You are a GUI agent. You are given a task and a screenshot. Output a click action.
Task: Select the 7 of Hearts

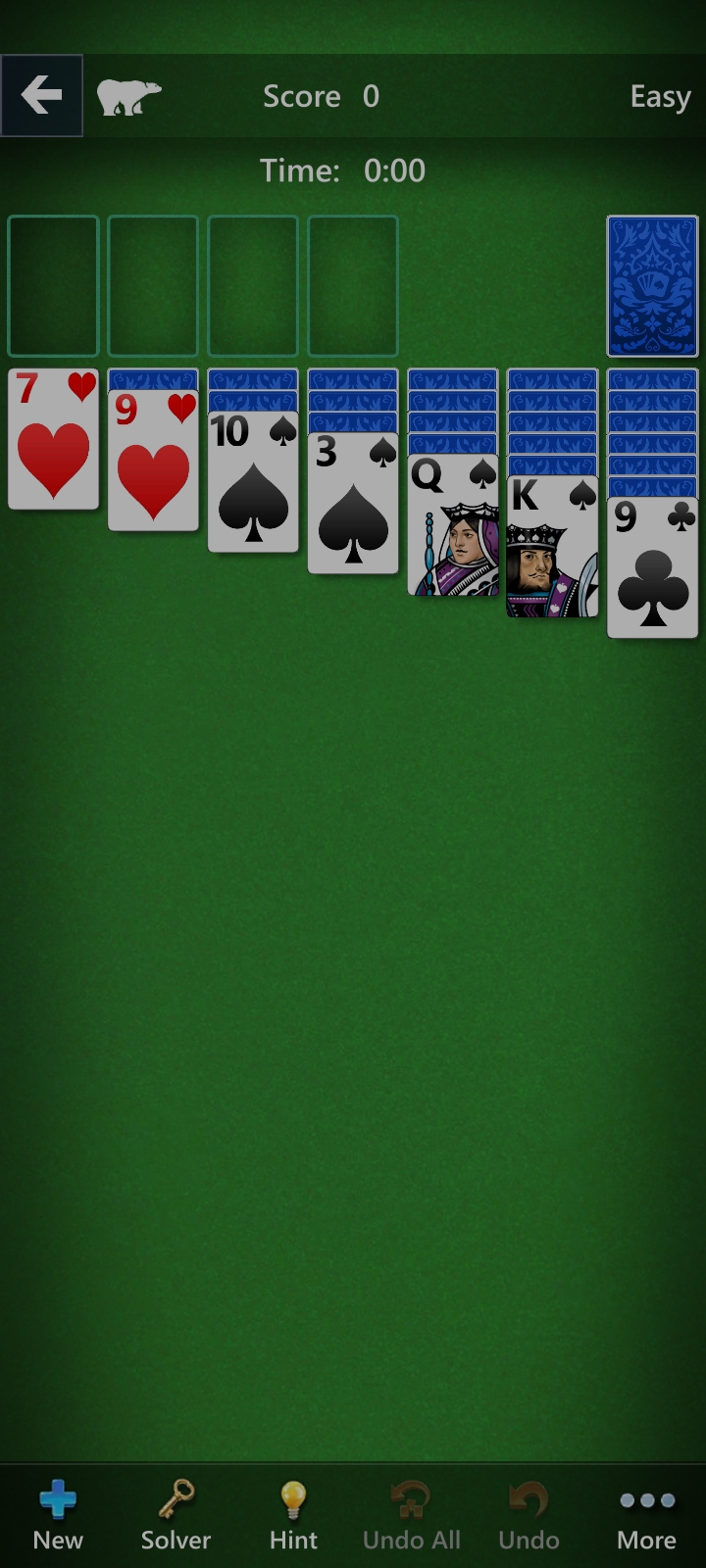point(53,441)
